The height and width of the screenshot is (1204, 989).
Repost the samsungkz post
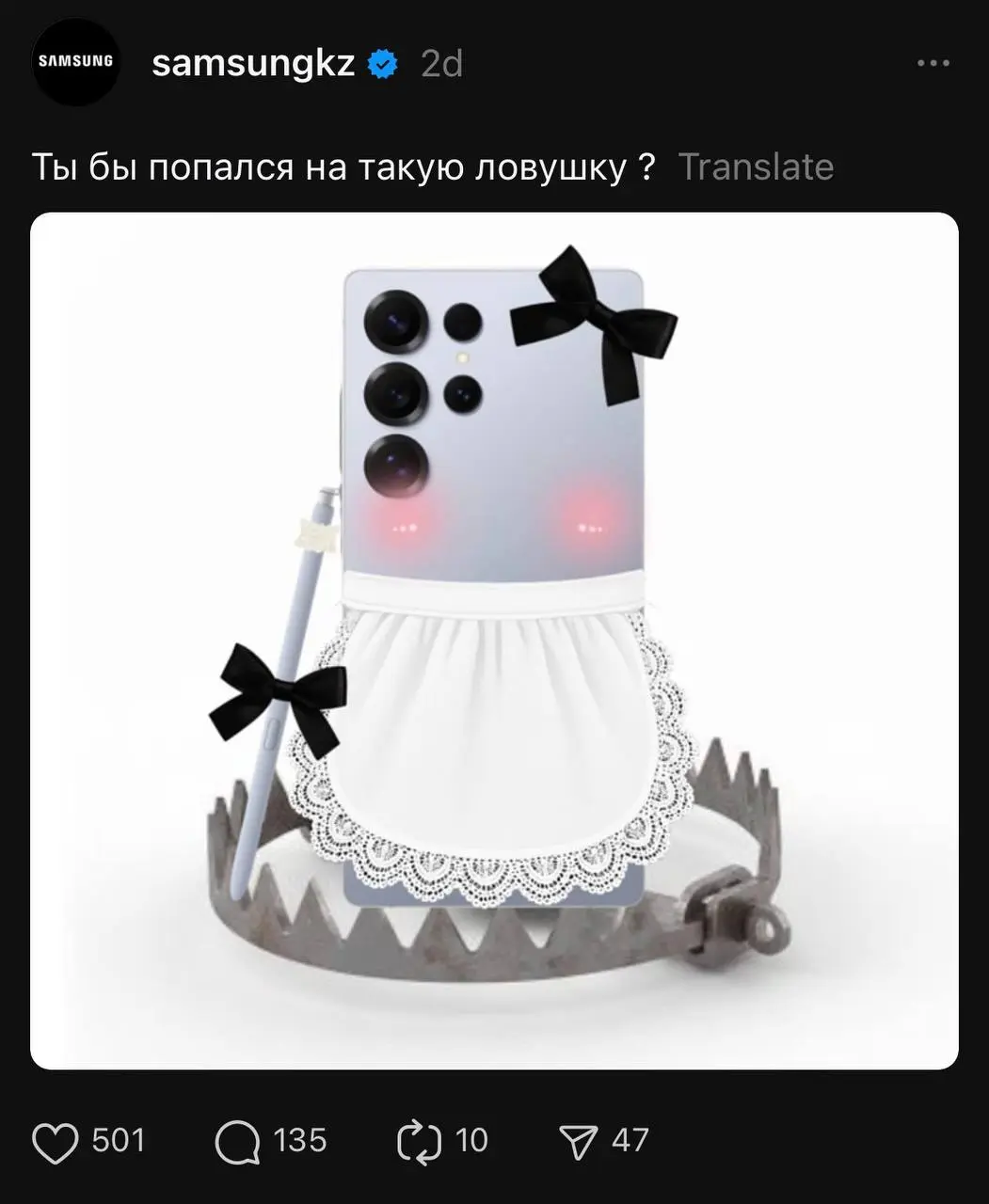pyautogui.click(x=420, y=1142)
